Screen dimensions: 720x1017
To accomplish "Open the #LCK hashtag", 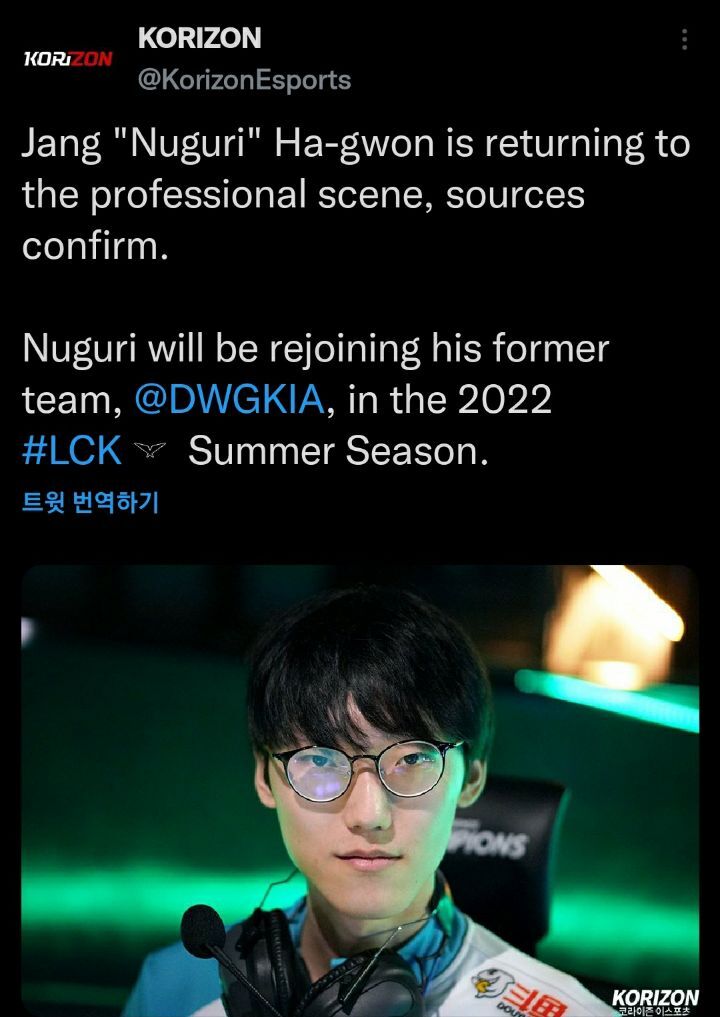I will 72,452.
